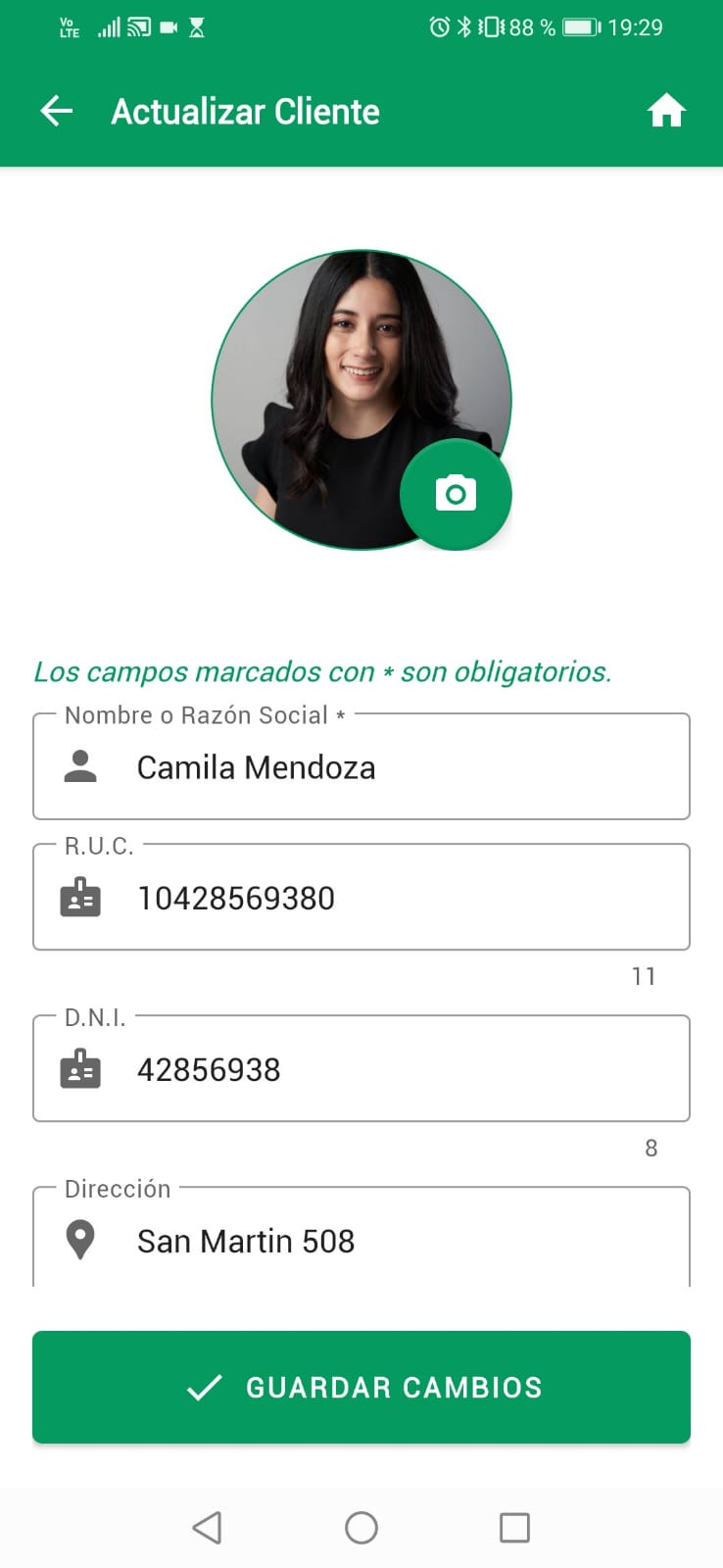This screenshot has width=723, height=1568.
Task: Tap the system back navigation button
Action: pos(207,1527)
